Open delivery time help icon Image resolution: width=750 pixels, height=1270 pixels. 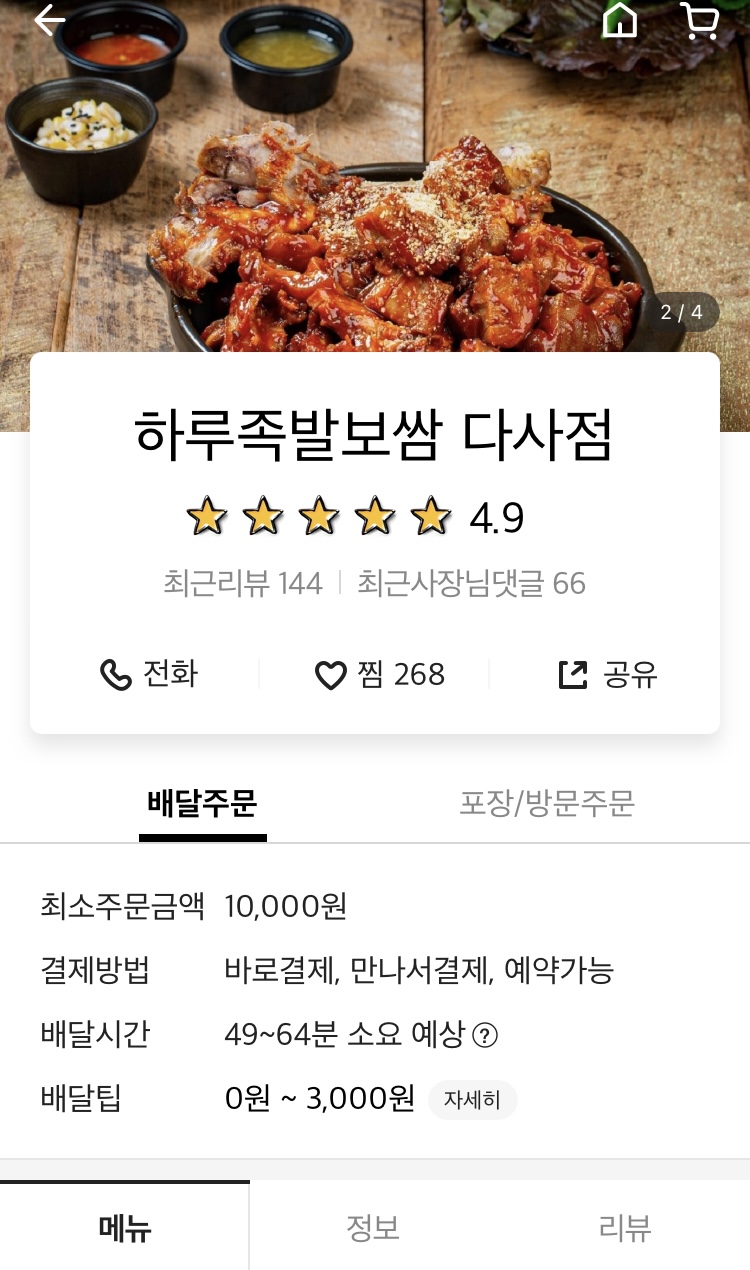485,1035
